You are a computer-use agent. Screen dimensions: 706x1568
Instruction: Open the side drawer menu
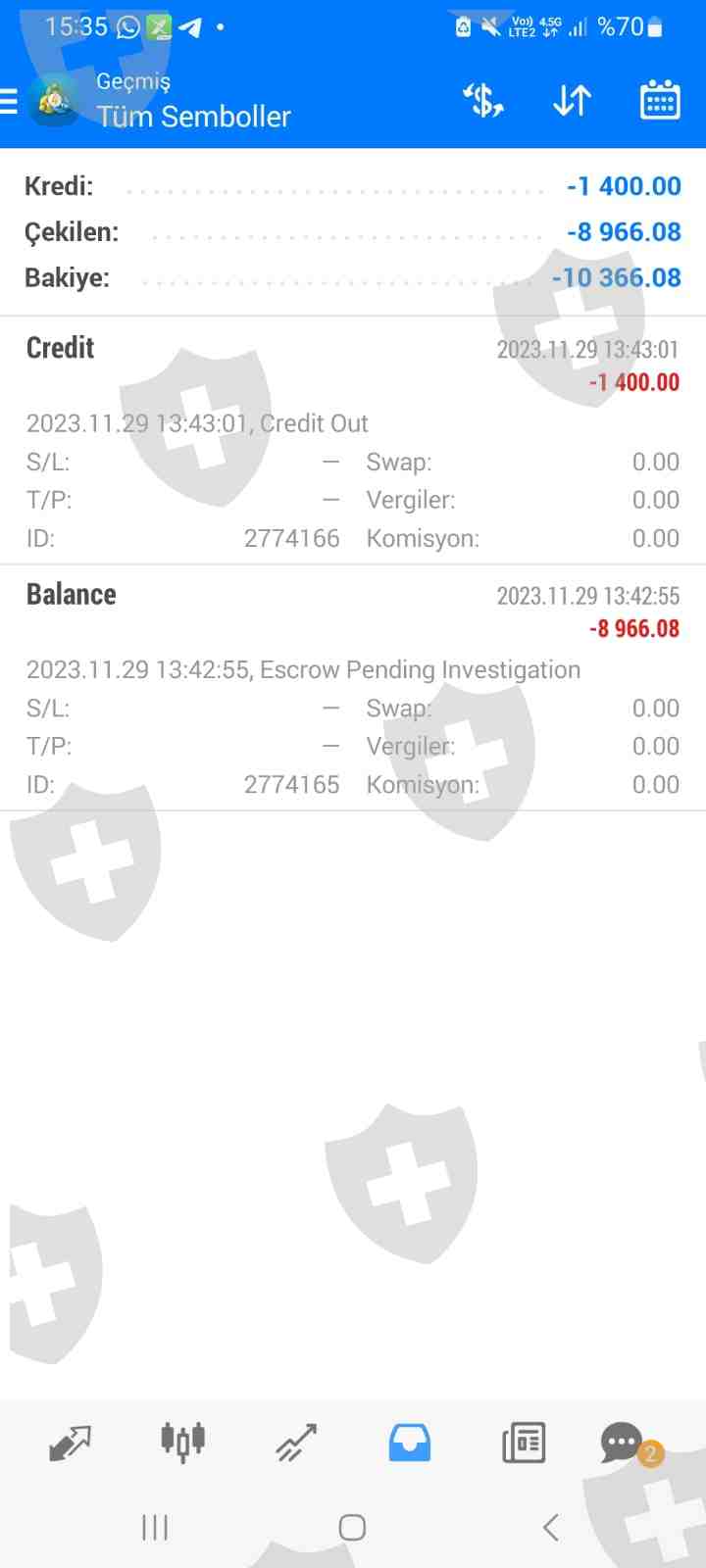pos(10,101)
